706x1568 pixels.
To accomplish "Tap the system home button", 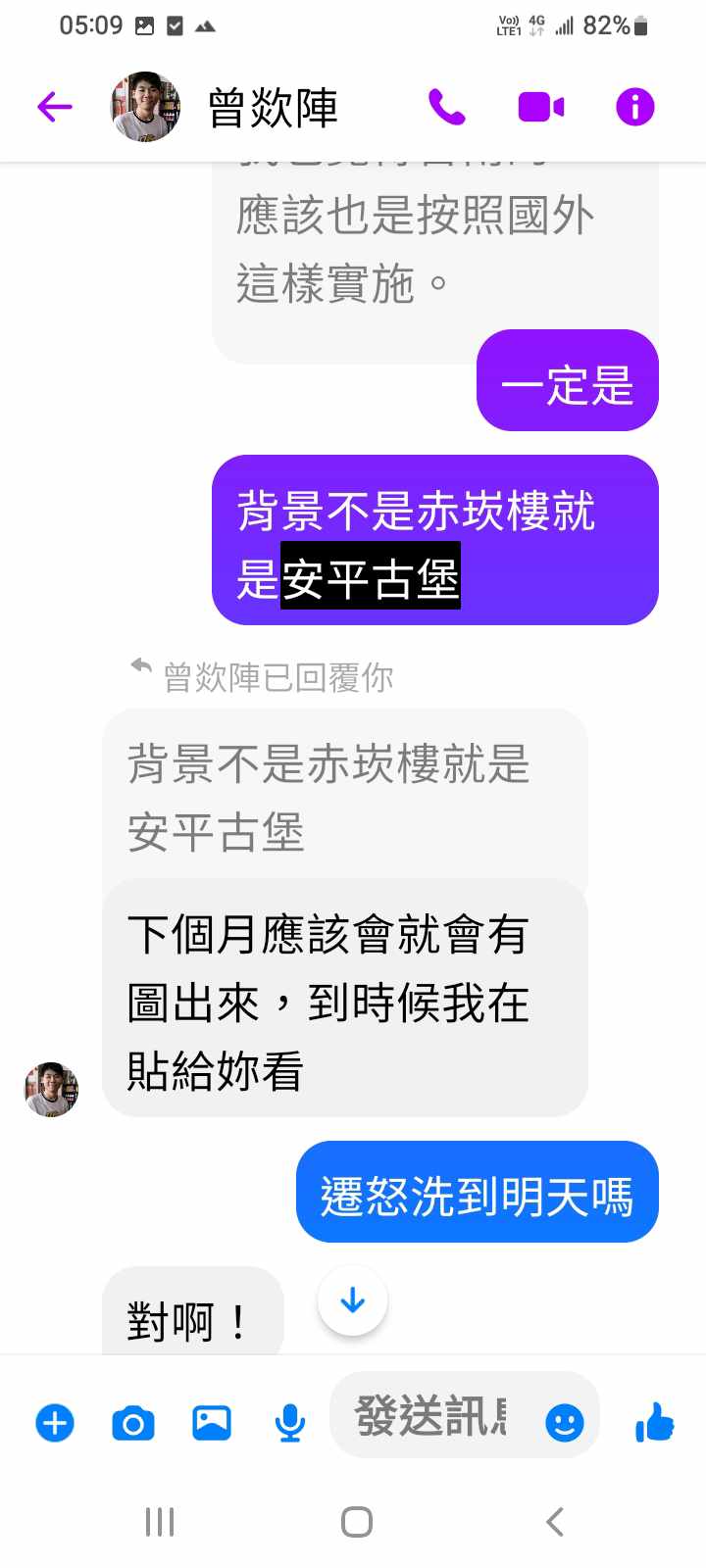I will [x=356, y=1522].
